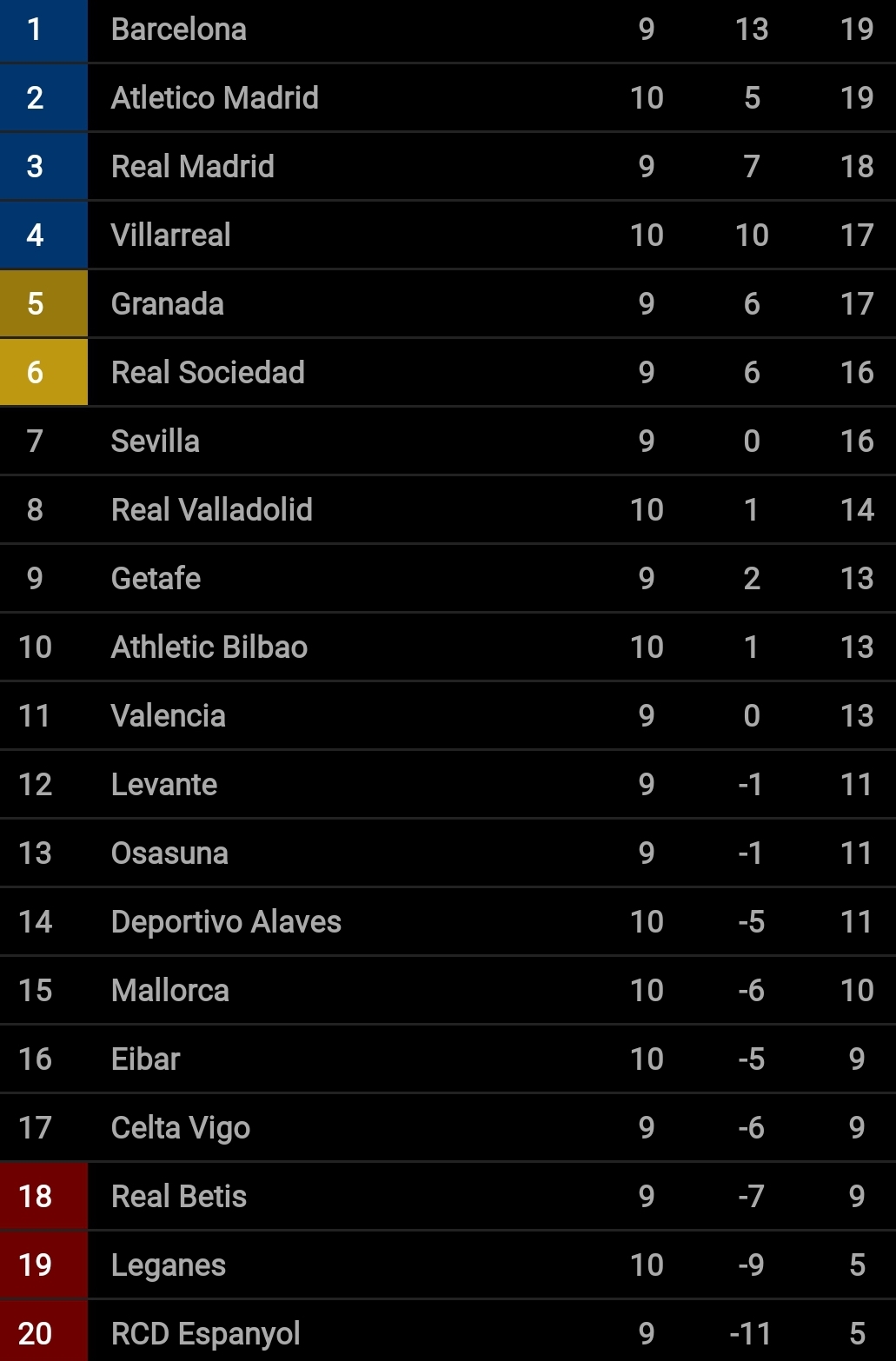Tap the Deportivo Alaves row
The image size is (896, 1361).
448,921
